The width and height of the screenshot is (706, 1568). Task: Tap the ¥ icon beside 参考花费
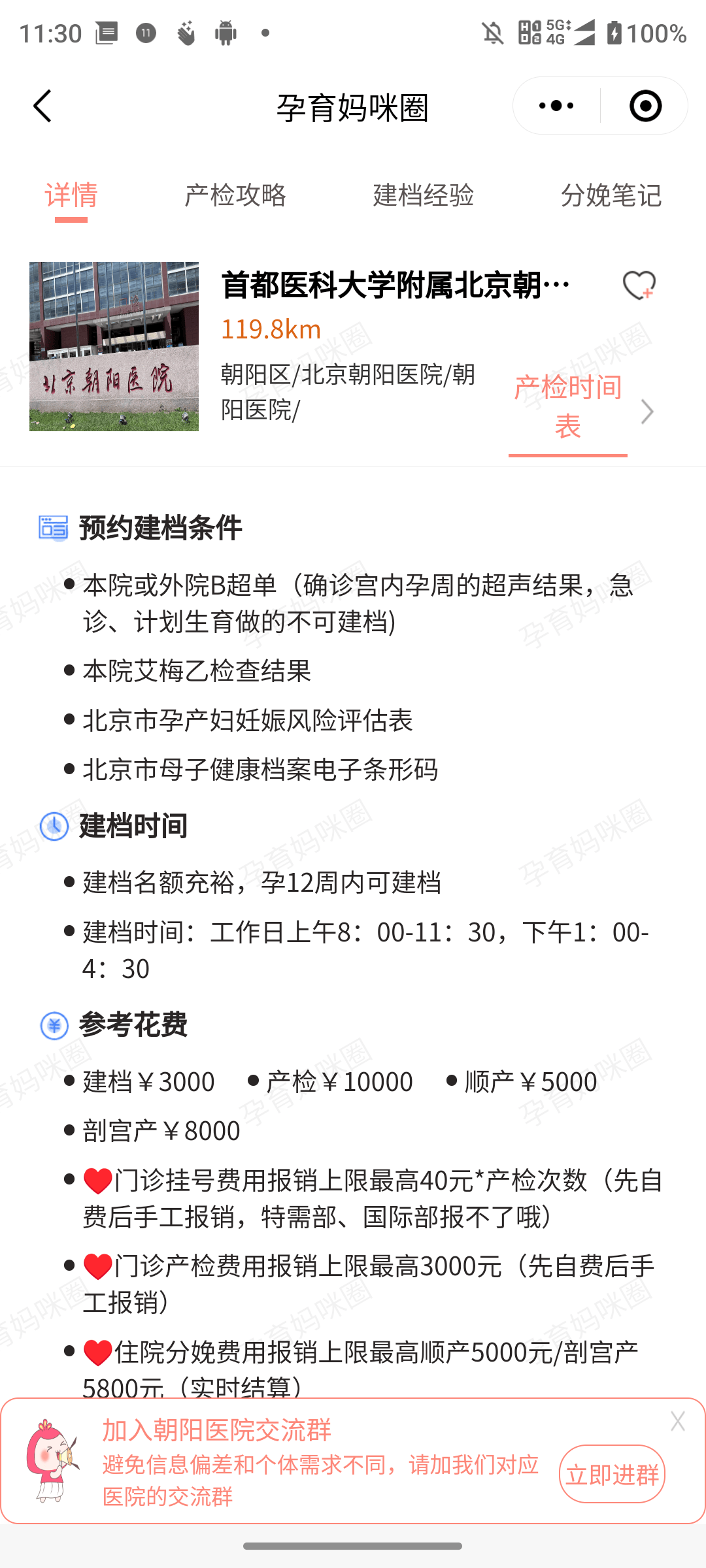click(x=54, y=1024)
